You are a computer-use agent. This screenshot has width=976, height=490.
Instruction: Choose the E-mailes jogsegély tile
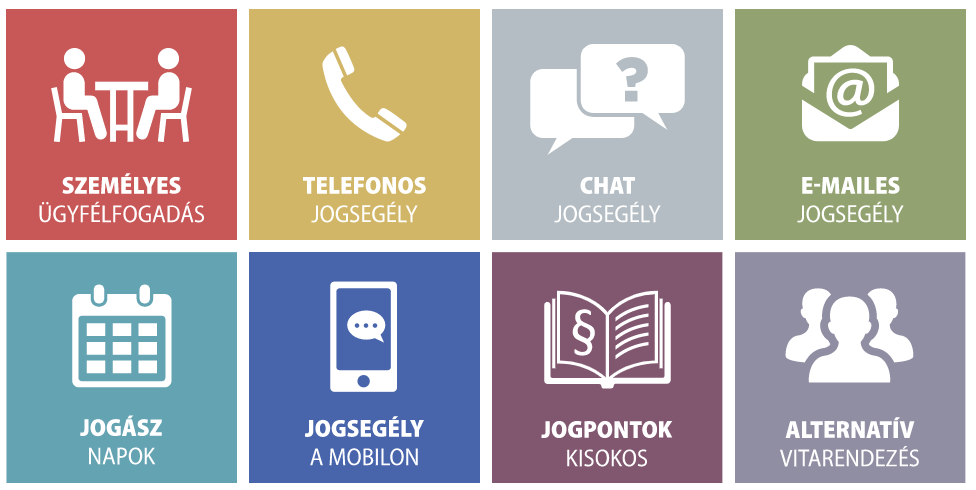(x=850, y=125)
